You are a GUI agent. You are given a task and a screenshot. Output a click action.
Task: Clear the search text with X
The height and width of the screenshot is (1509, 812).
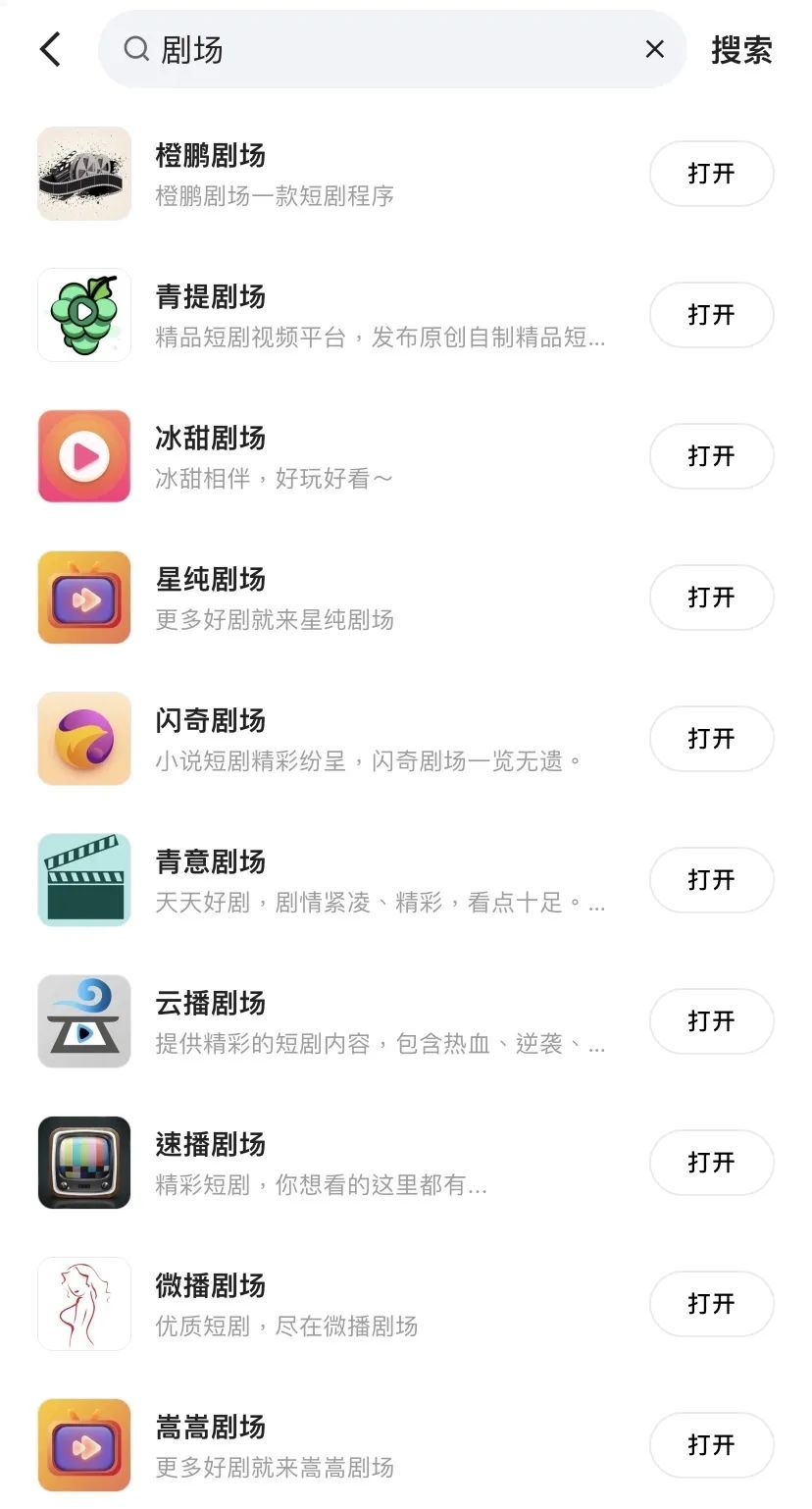click(655, 49)
